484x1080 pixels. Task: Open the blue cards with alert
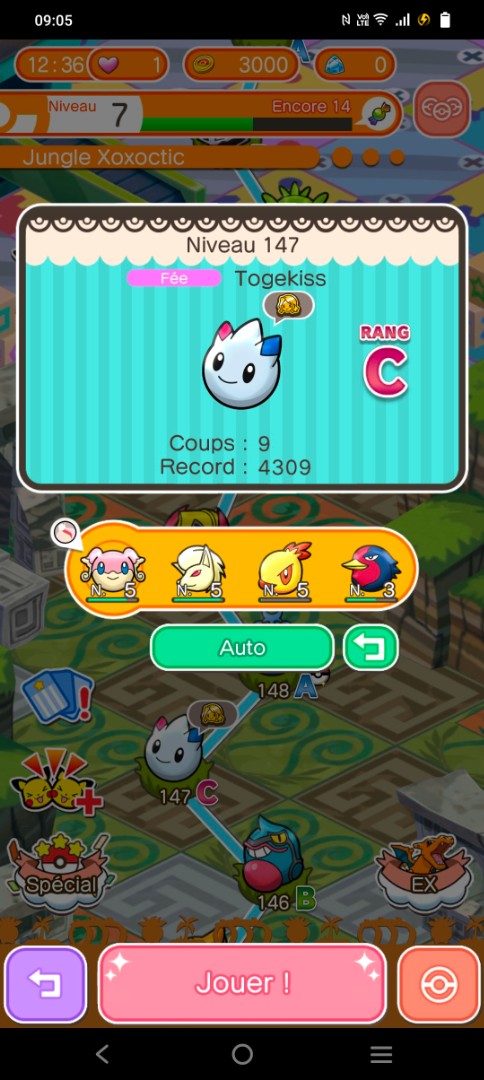tap(58, 696)
